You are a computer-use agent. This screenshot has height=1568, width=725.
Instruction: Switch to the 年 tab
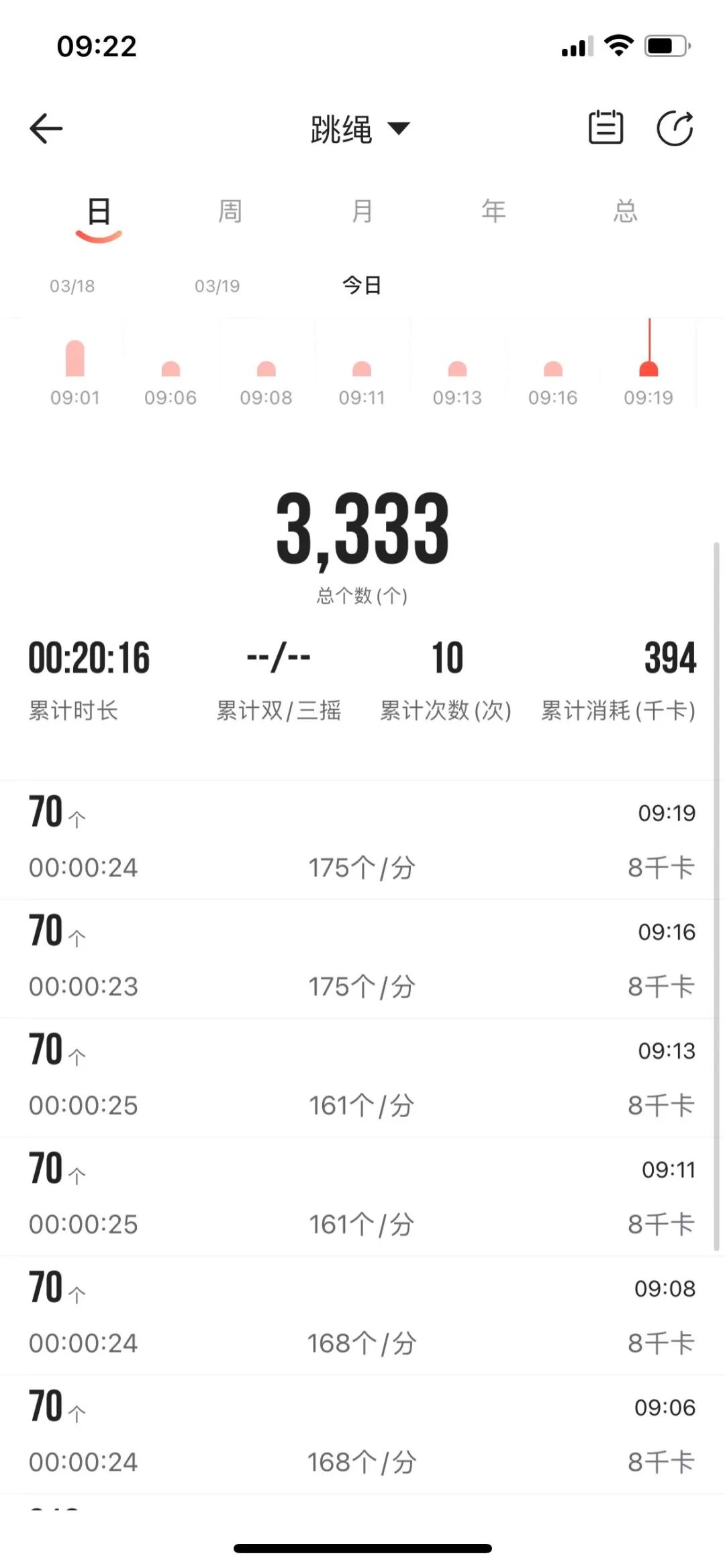pos(493,211)
